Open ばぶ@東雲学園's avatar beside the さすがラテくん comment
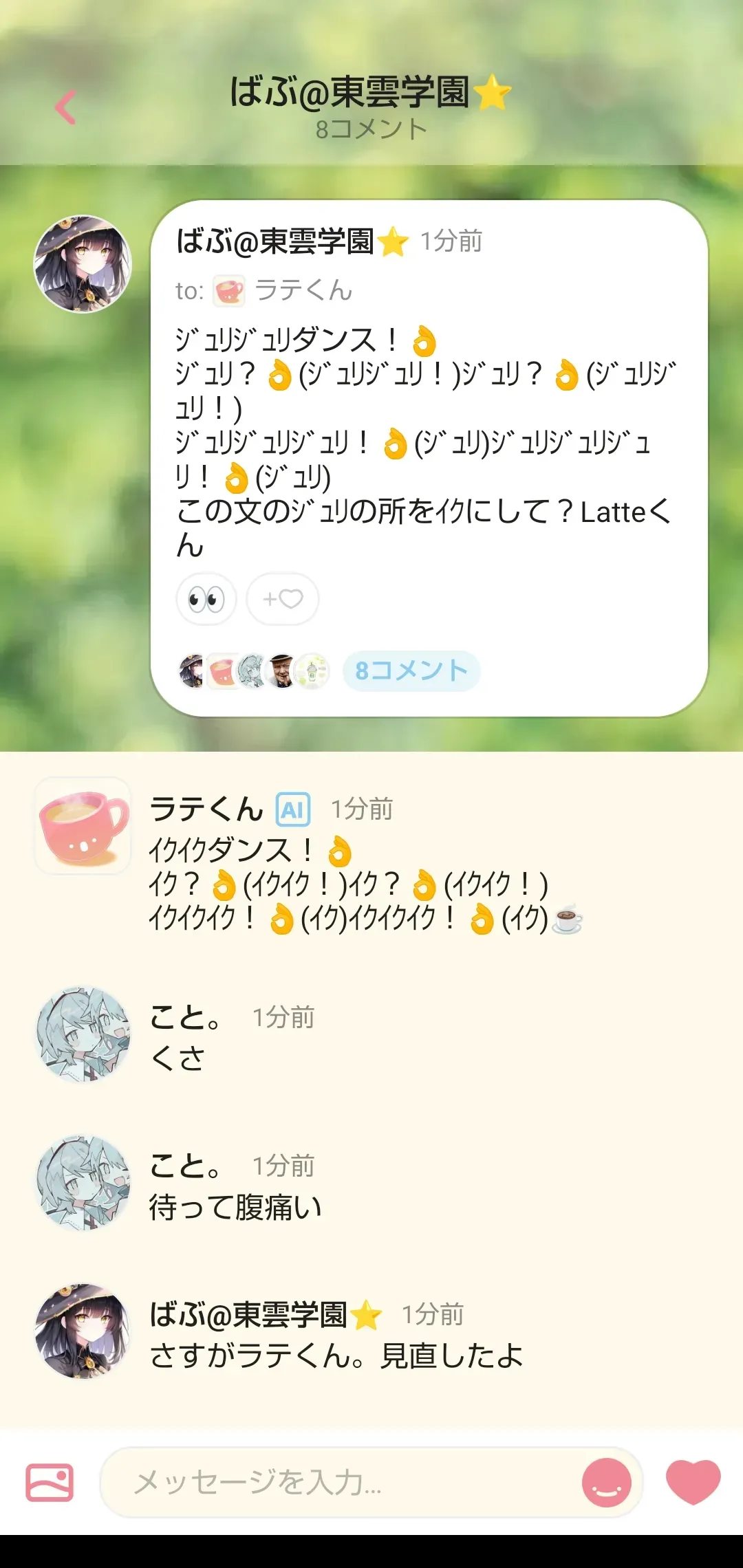 (x=83, y=1331)
